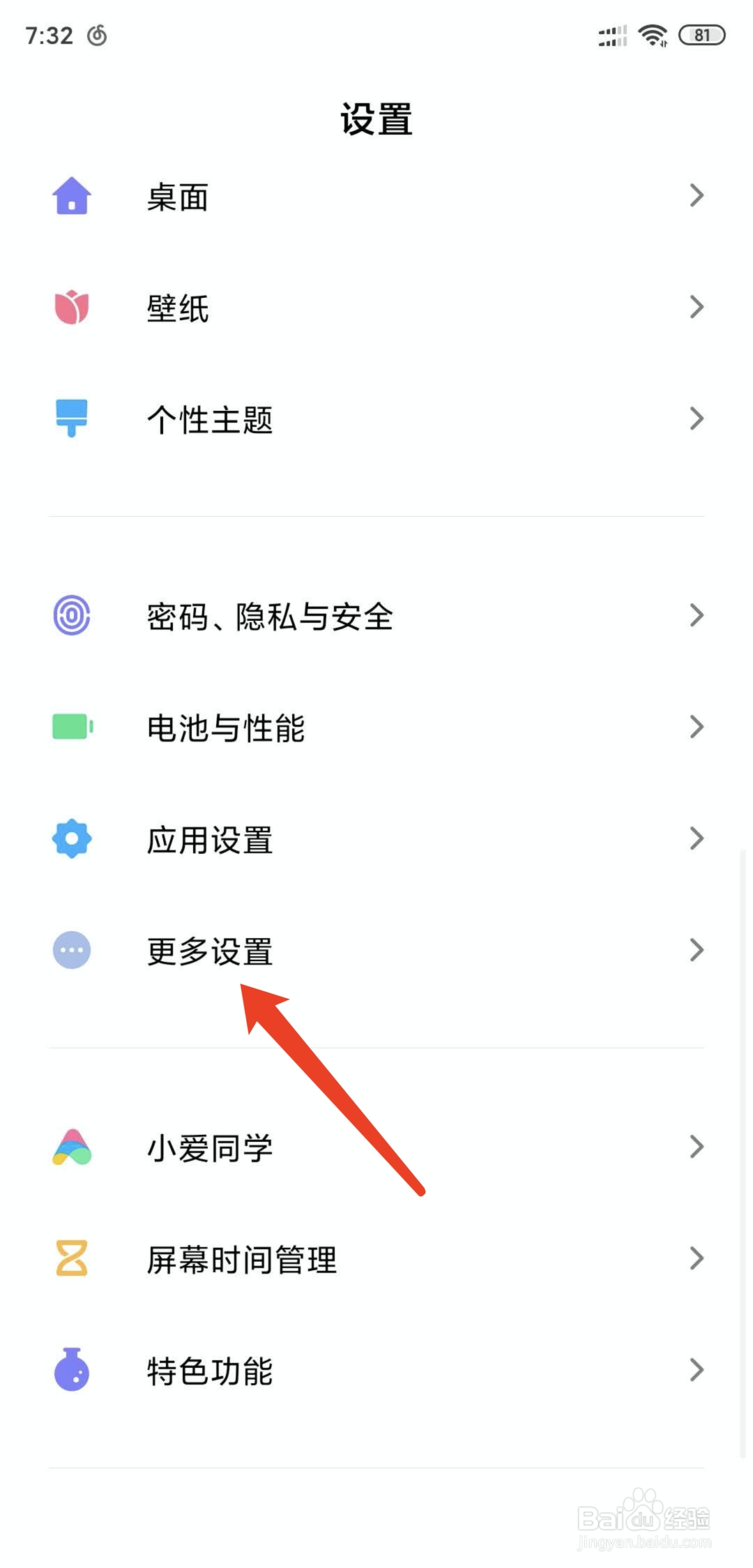Click the 更多设置 ellipsis icon
The height and width of the screenshot is (1568, 753).
click(71, 950)
